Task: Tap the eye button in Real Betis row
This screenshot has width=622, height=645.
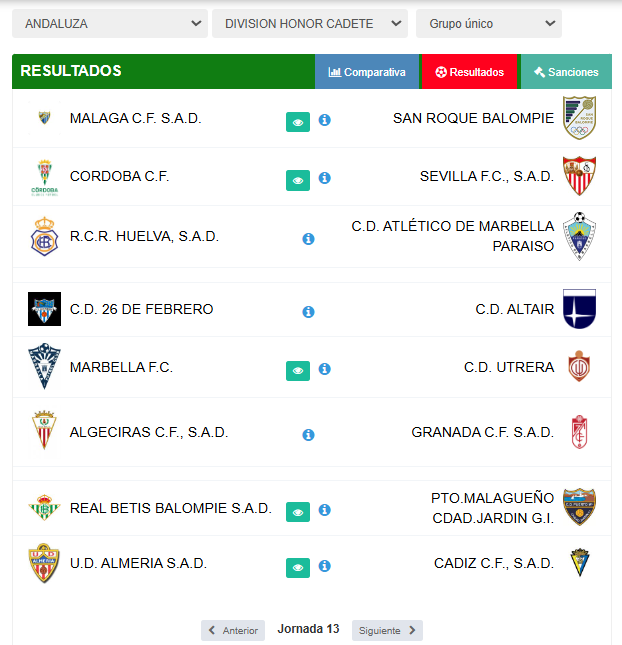Action: coord(298,512)
